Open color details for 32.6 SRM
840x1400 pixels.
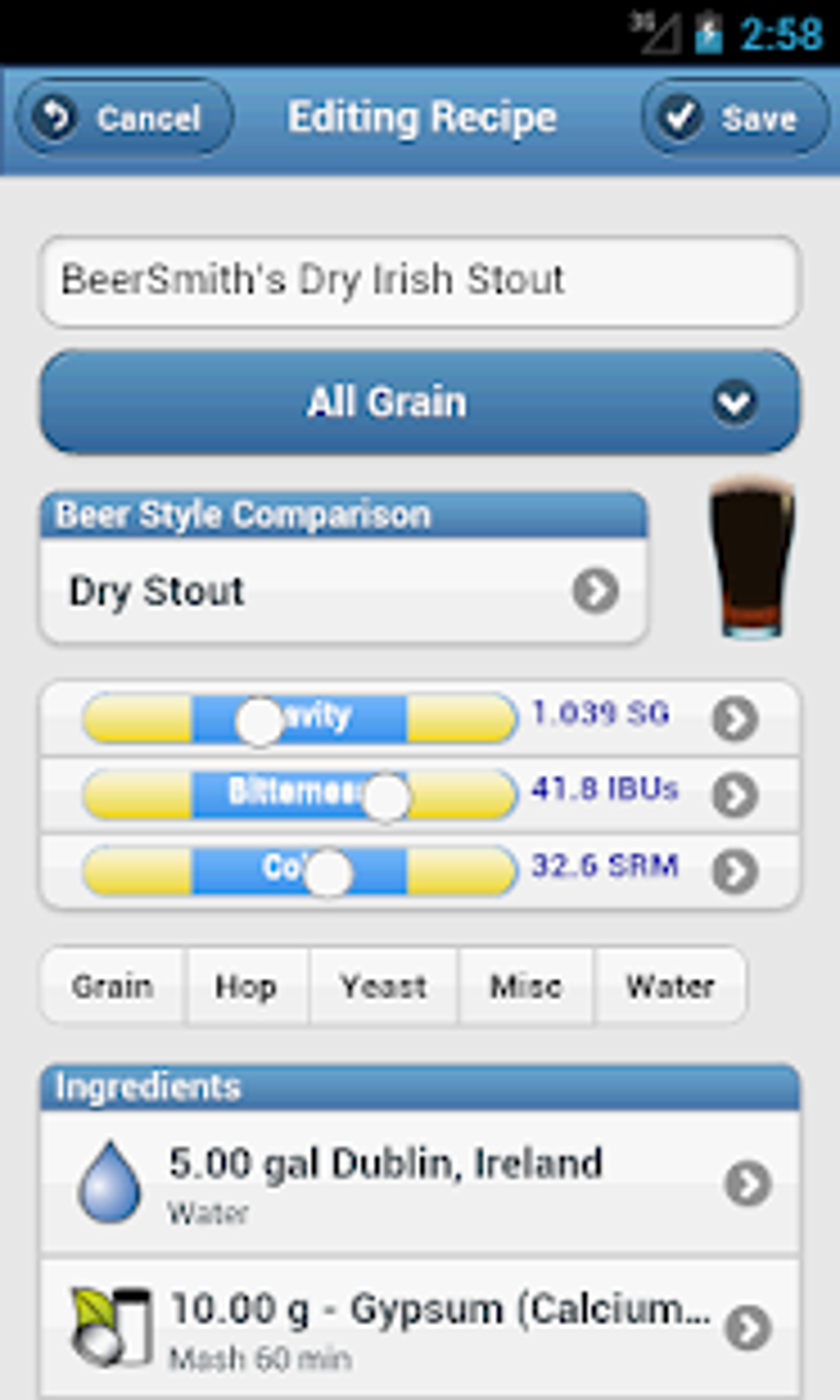point(735,870)
